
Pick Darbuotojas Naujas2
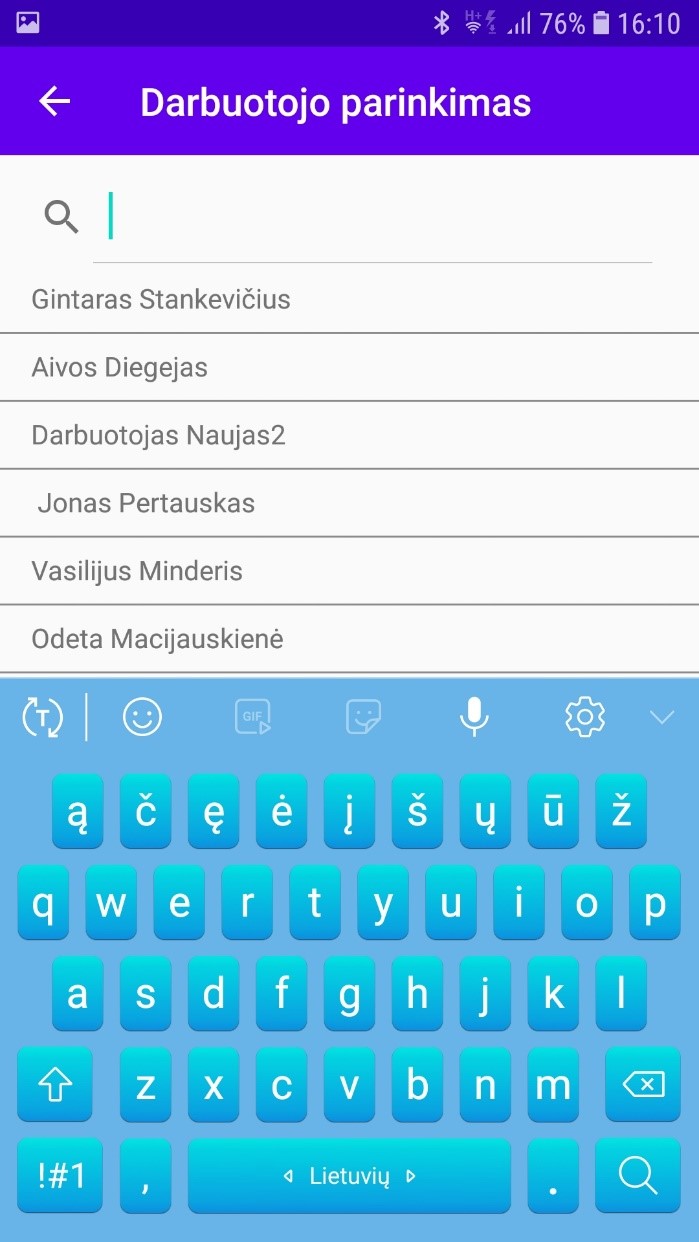pos(349,435)
